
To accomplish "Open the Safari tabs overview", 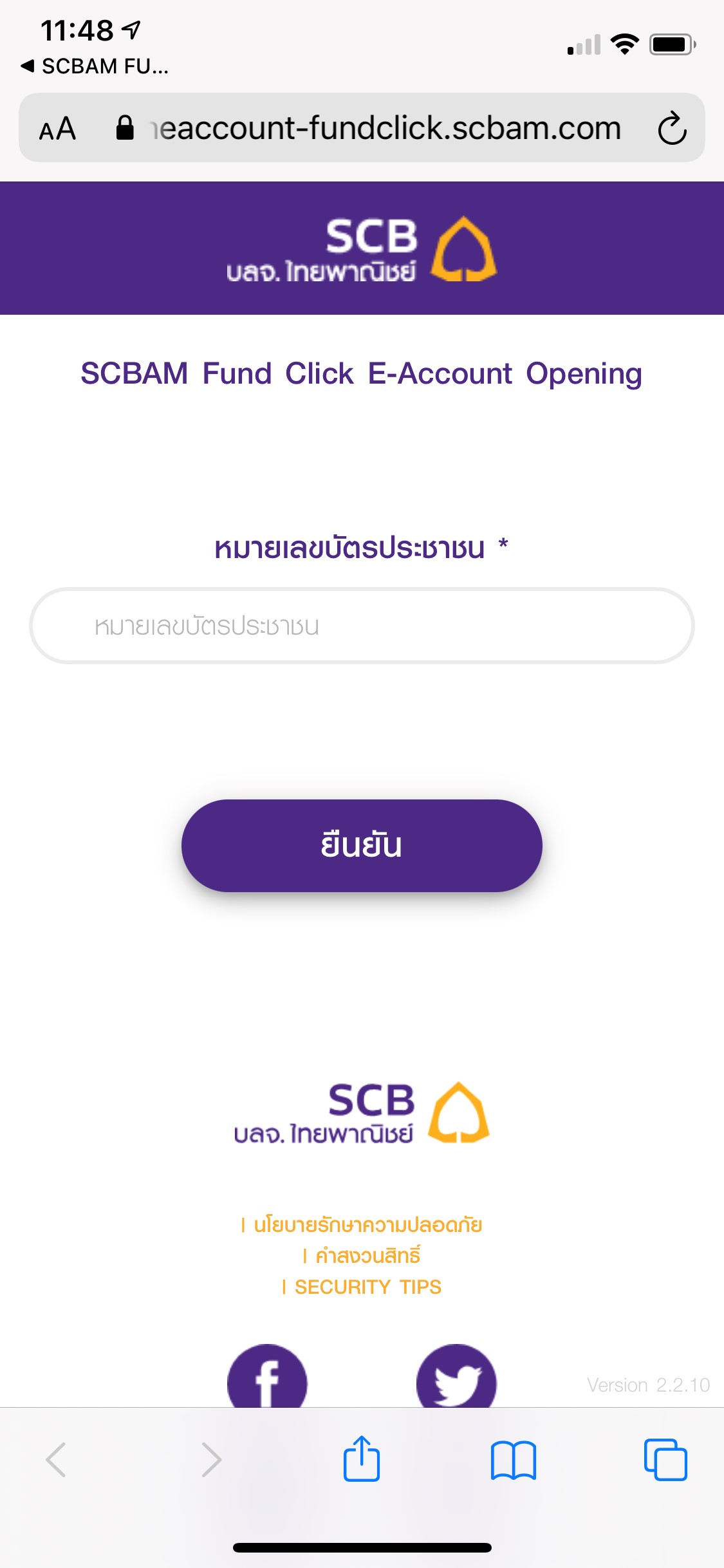I will click(x=665, y=1460).
